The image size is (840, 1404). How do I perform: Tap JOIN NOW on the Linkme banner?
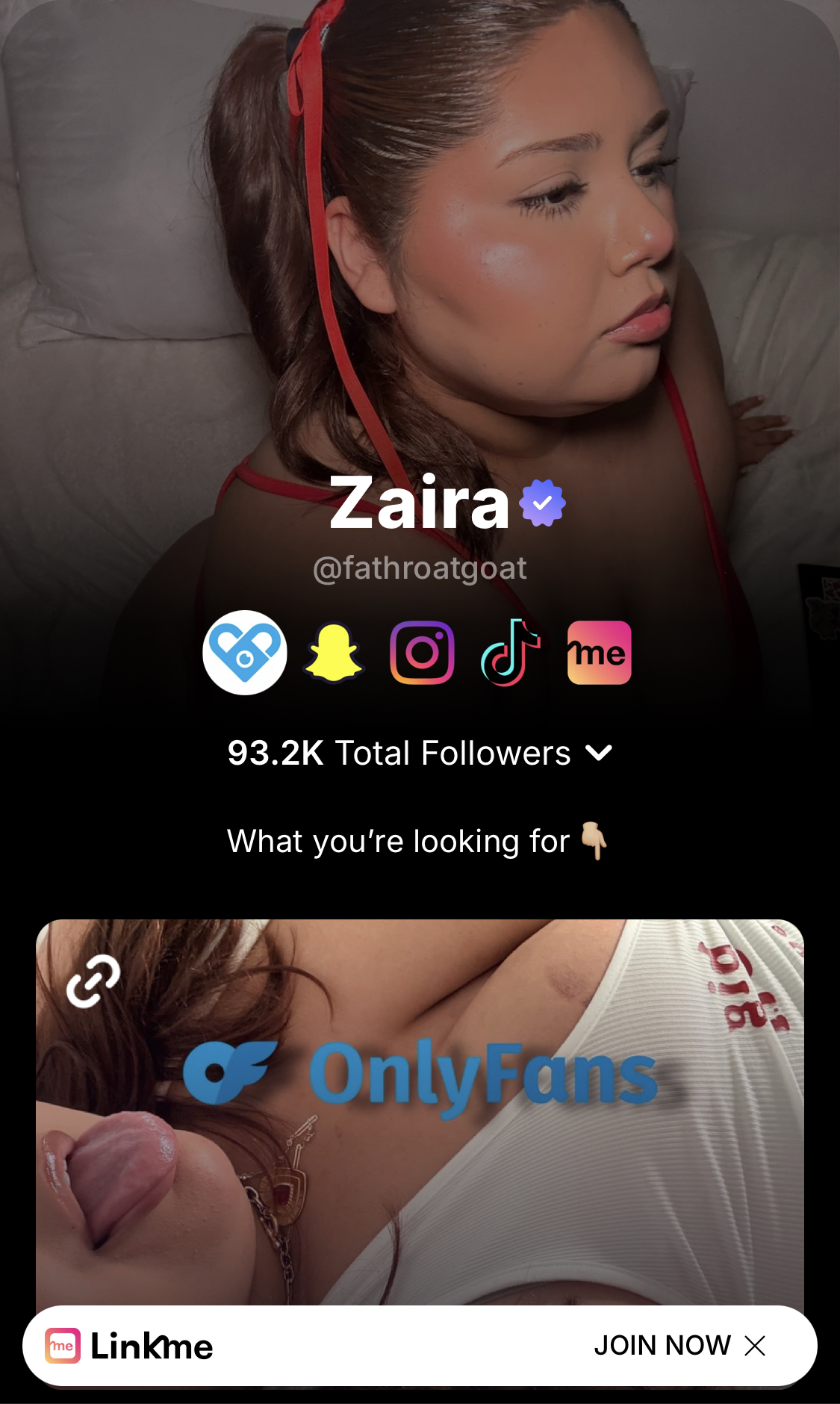(x=662, y=1346)
